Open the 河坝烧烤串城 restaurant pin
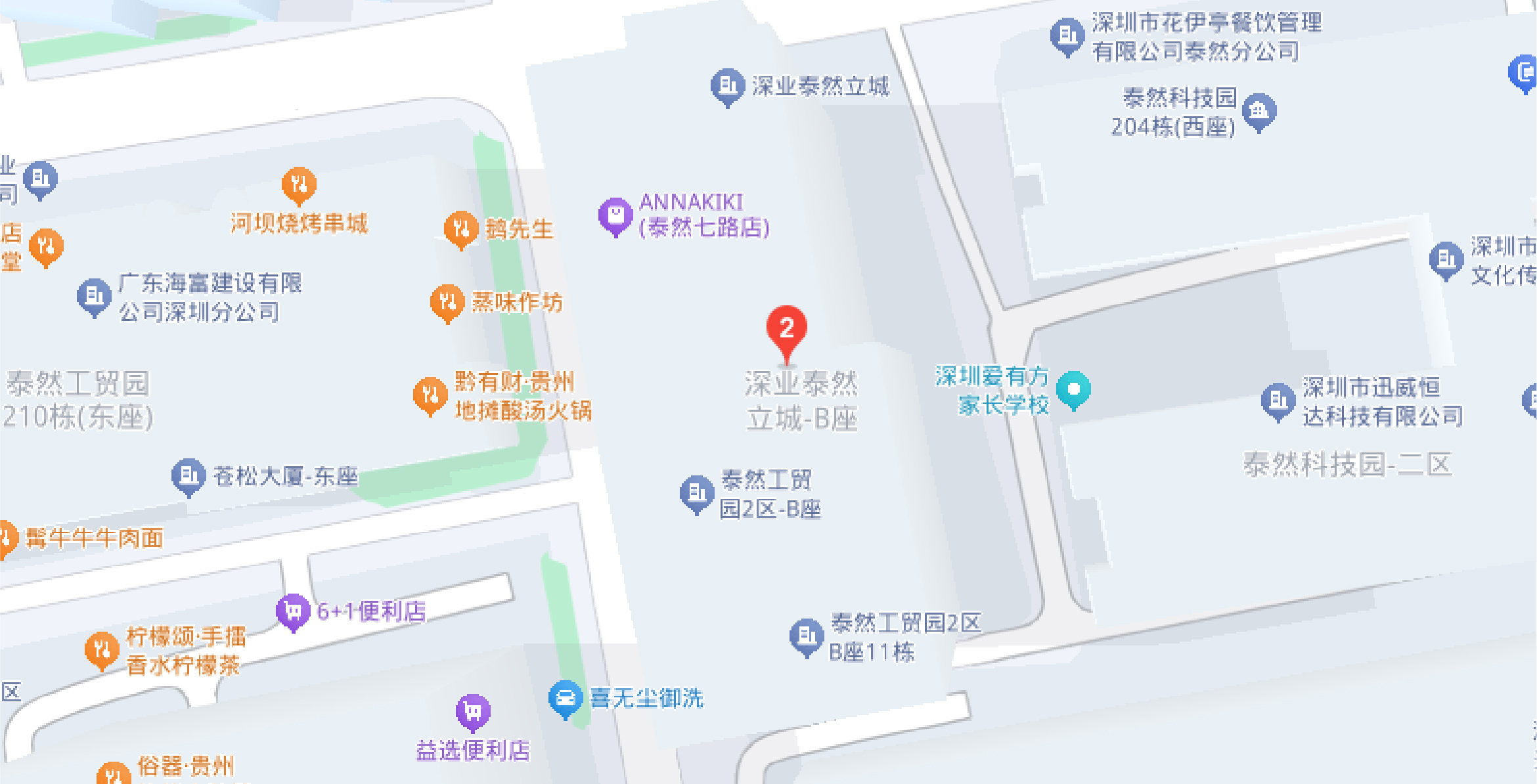The height and width of the screenshot is (784, 1537). pos(299,184)
